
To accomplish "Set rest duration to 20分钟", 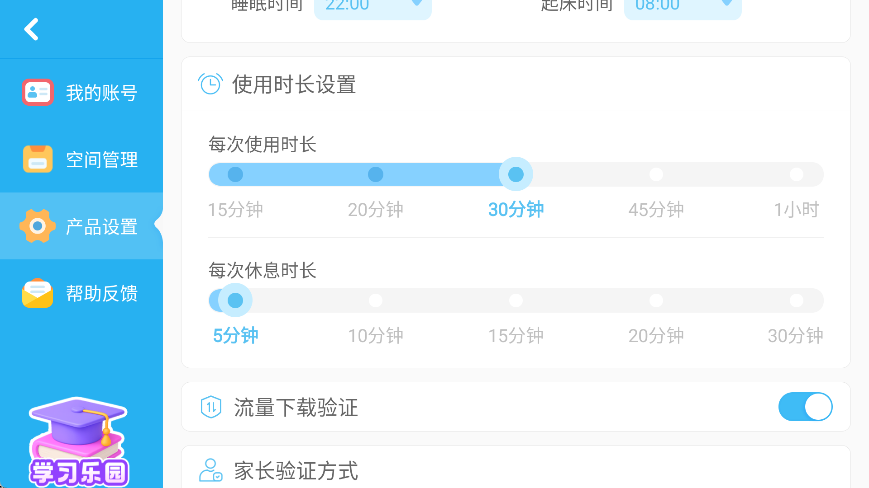I will pos(656,300).
